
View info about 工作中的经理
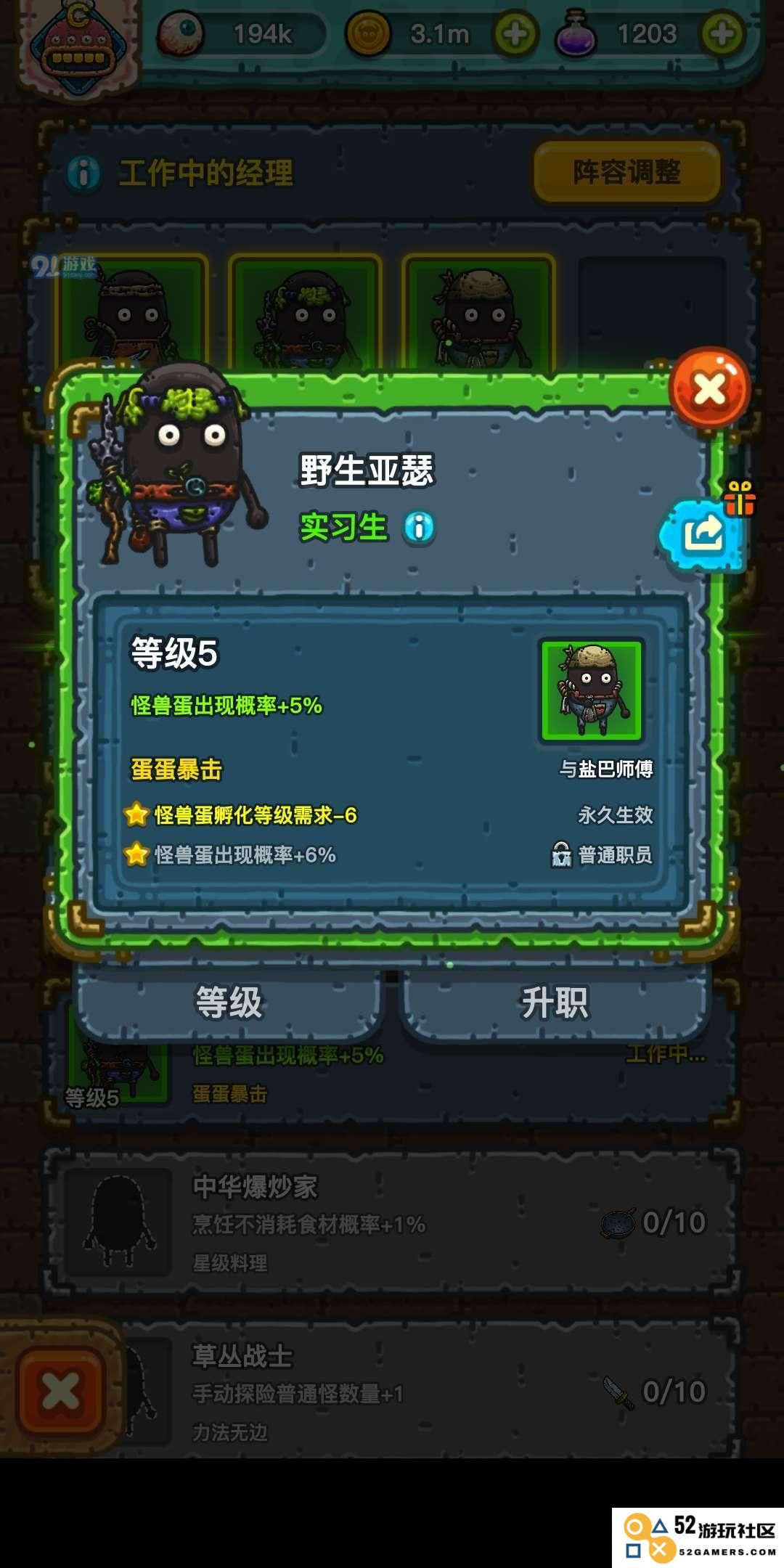tap(83, 173)
